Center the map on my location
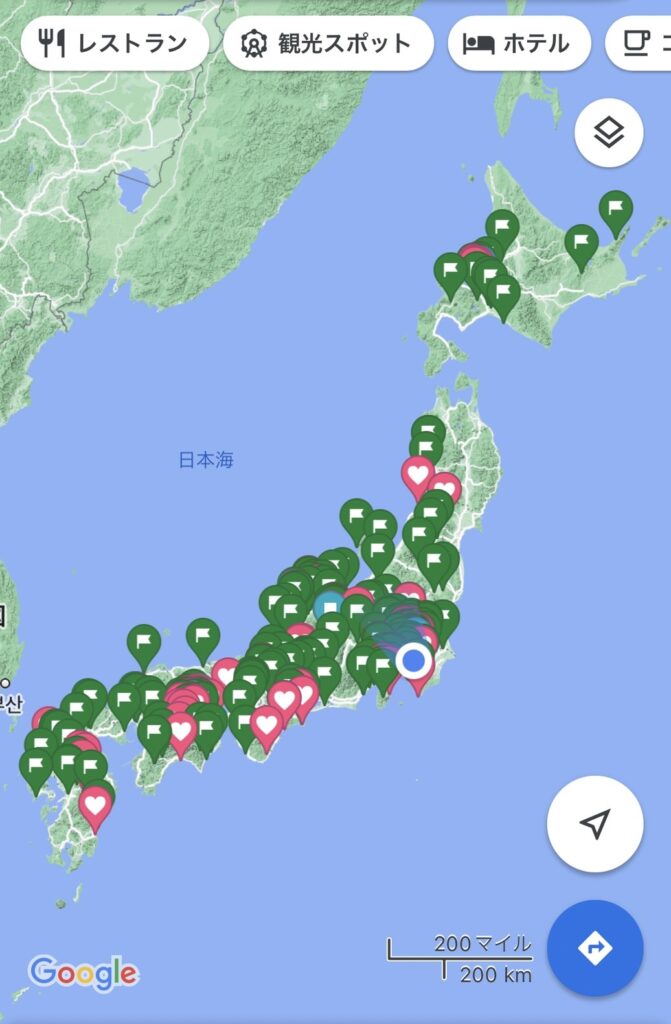Screen dimensions: 671x1024 point(595,824)
